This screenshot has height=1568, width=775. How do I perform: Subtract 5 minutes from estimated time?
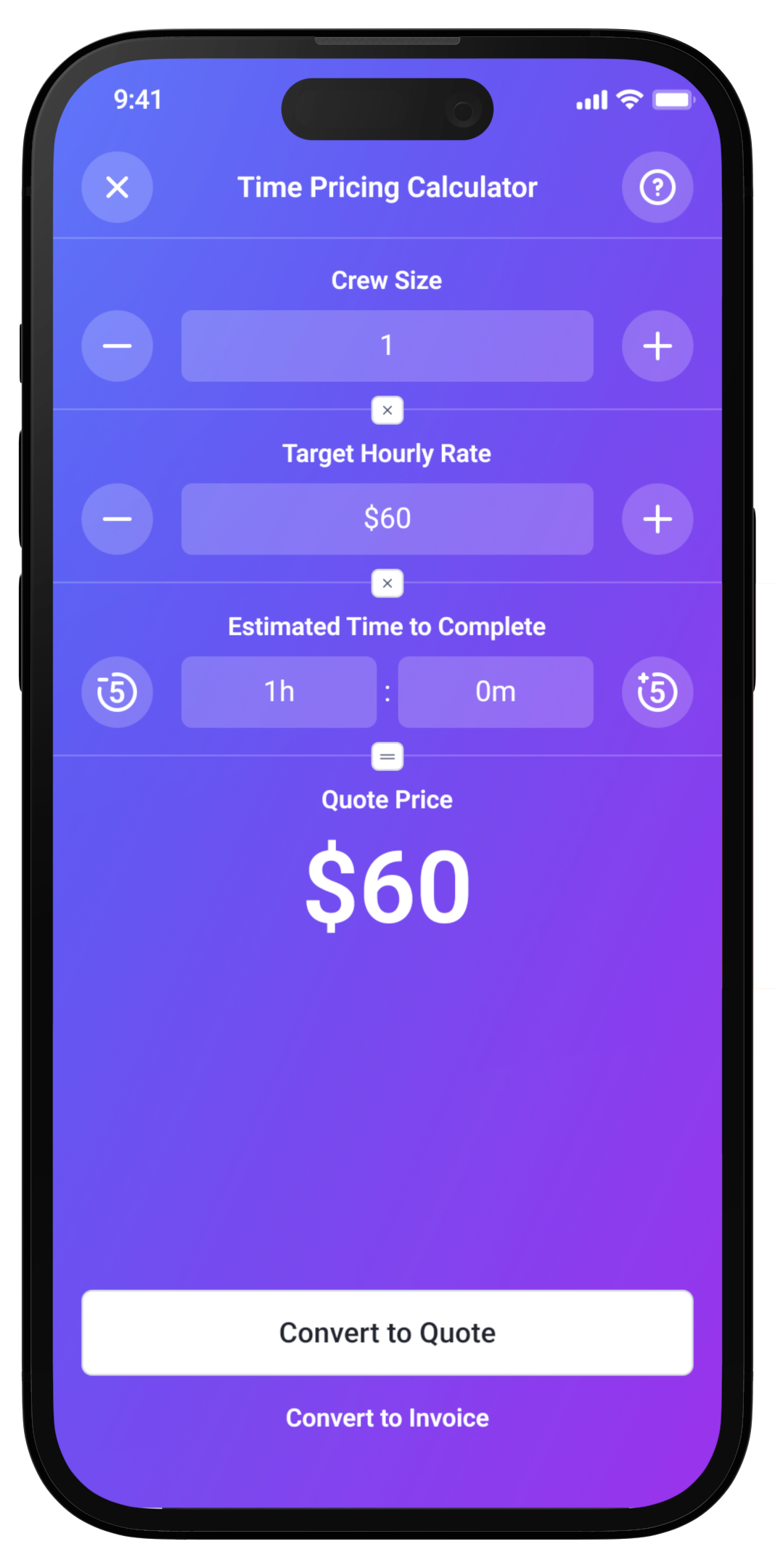click(x=117, y=692)
